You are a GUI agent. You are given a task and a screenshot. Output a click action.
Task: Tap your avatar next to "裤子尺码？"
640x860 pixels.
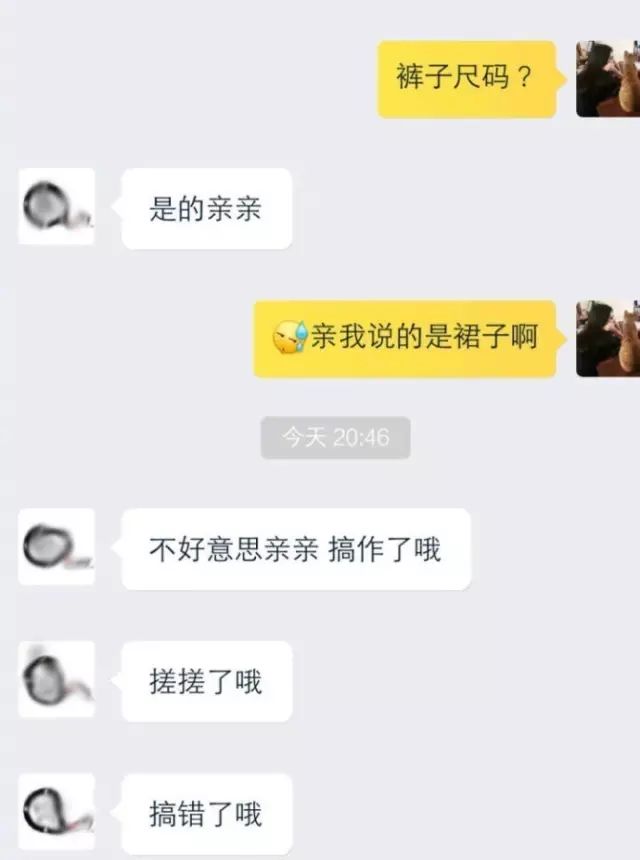607,79
